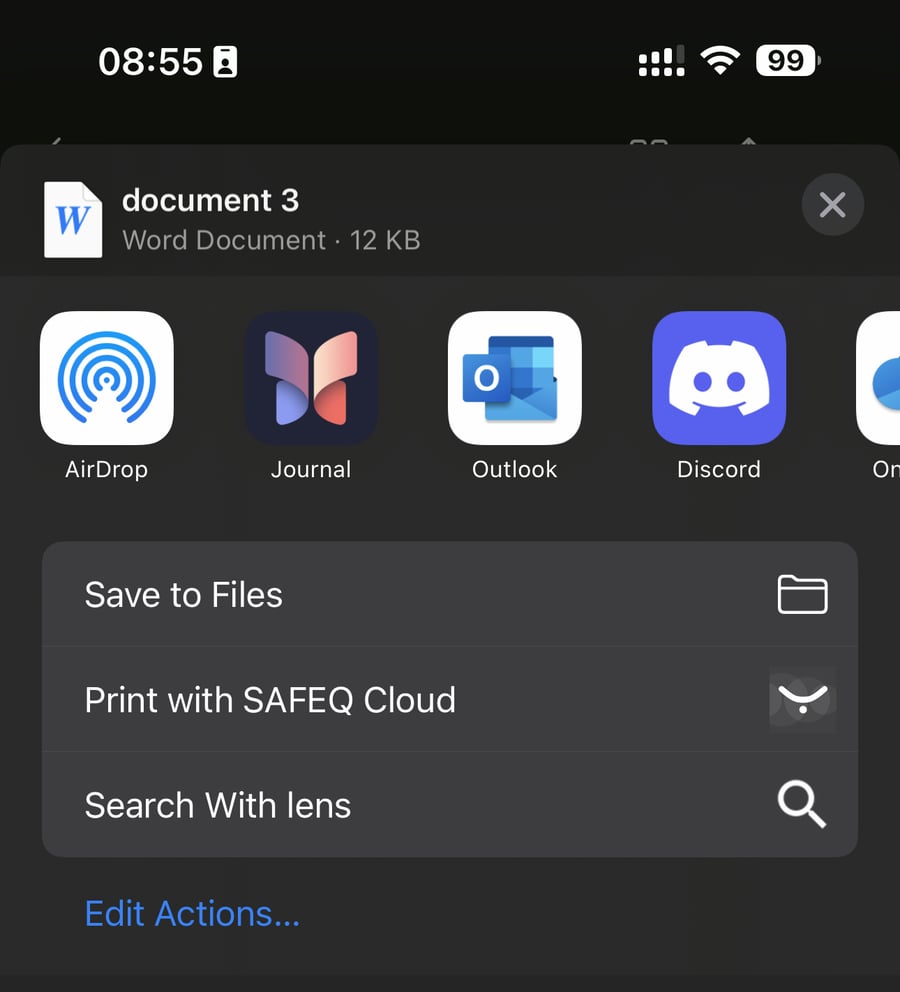Viewport: 900px width, 992px height.
Task: Choose the Search With lens action
Action: pos(218,805)
